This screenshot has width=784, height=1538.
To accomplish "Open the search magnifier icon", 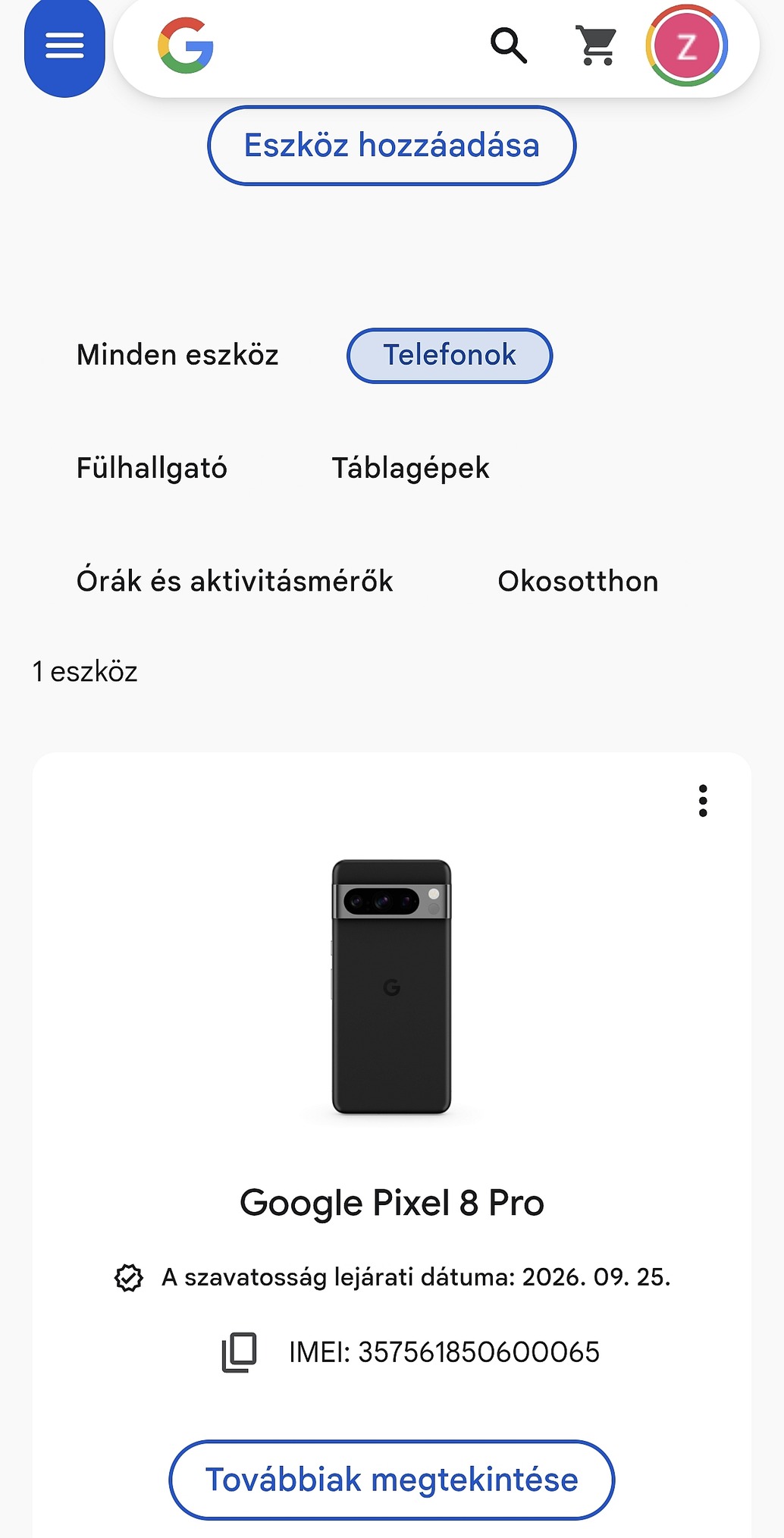I will [508, 46].
